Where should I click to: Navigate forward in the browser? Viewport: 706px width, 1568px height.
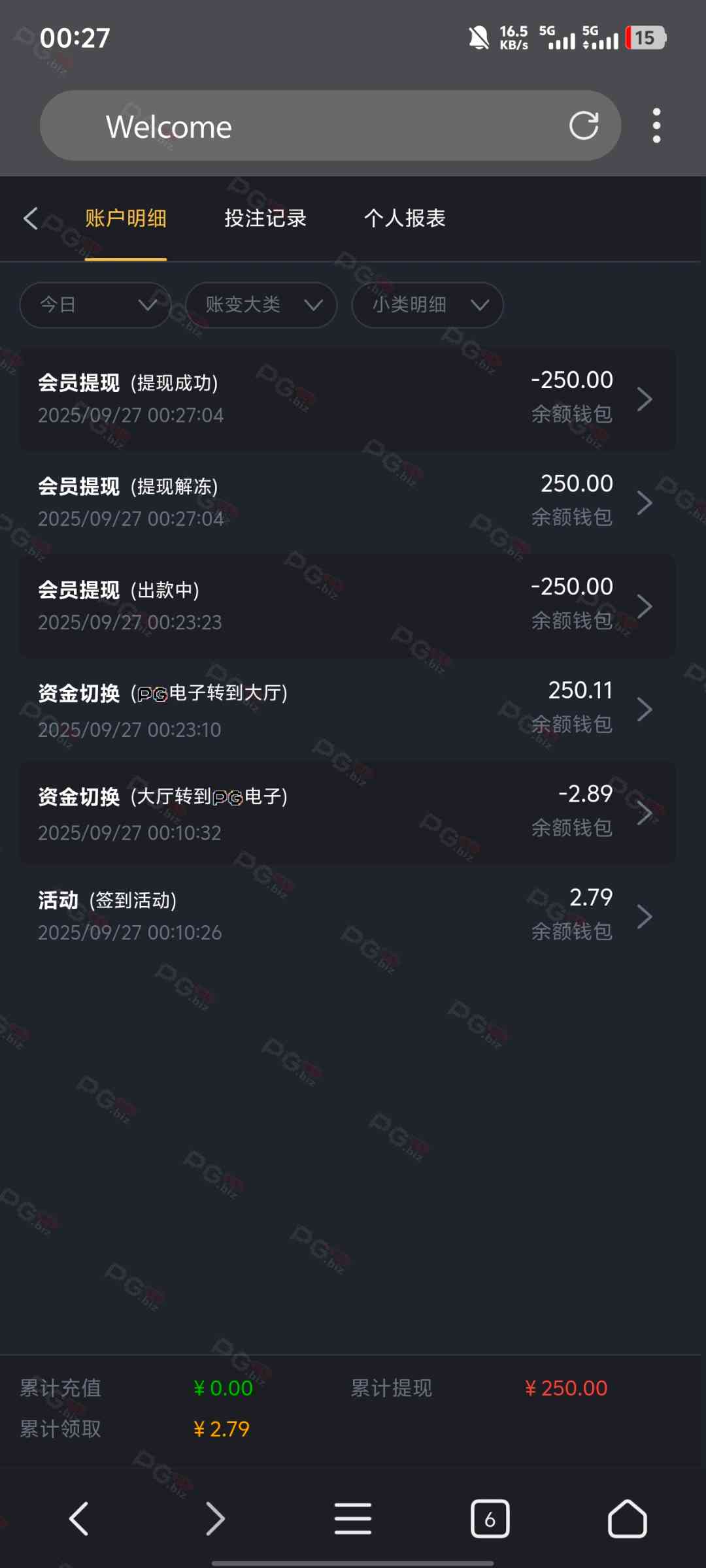pos(215,1519)
